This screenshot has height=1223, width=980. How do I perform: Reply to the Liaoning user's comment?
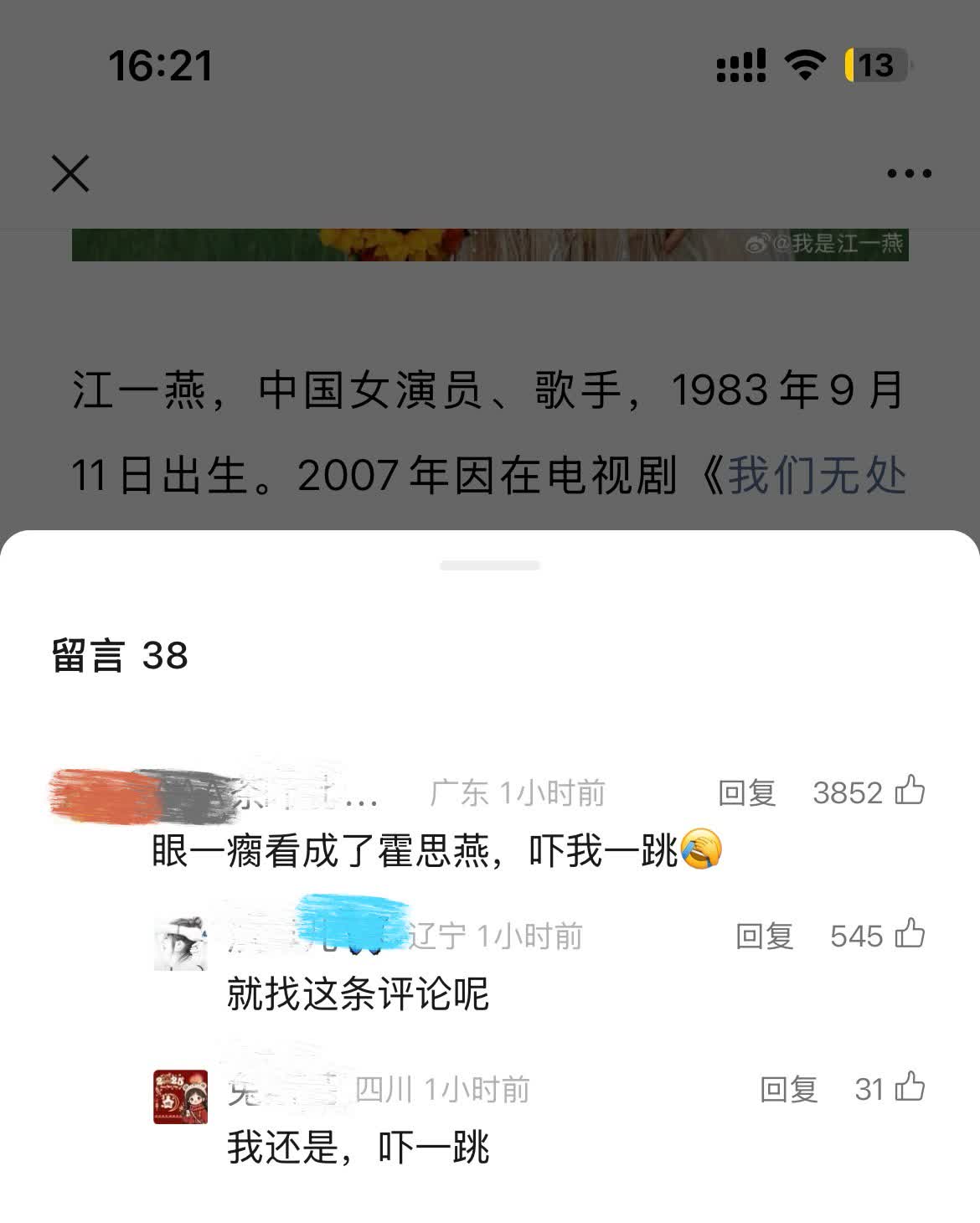point(764,936)
